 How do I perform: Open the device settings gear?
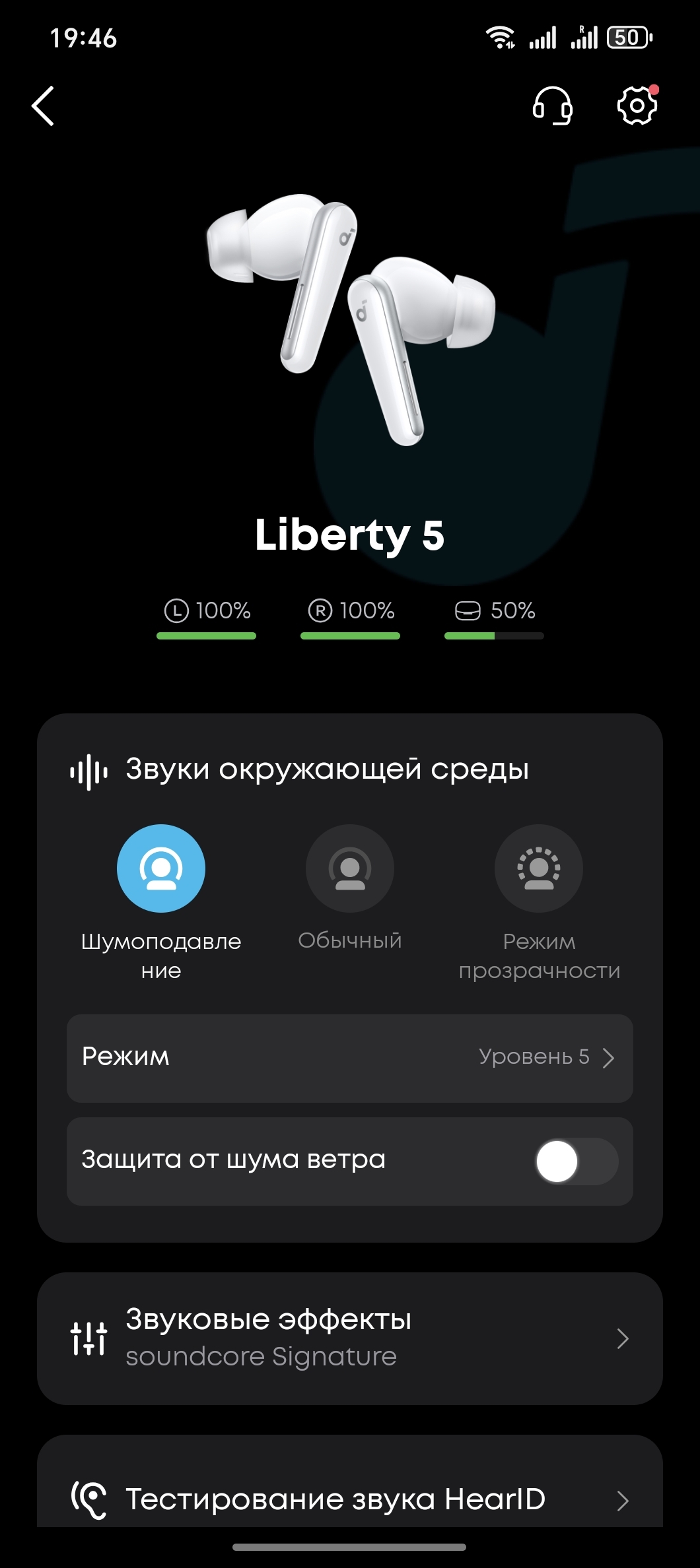coord(637,106)
